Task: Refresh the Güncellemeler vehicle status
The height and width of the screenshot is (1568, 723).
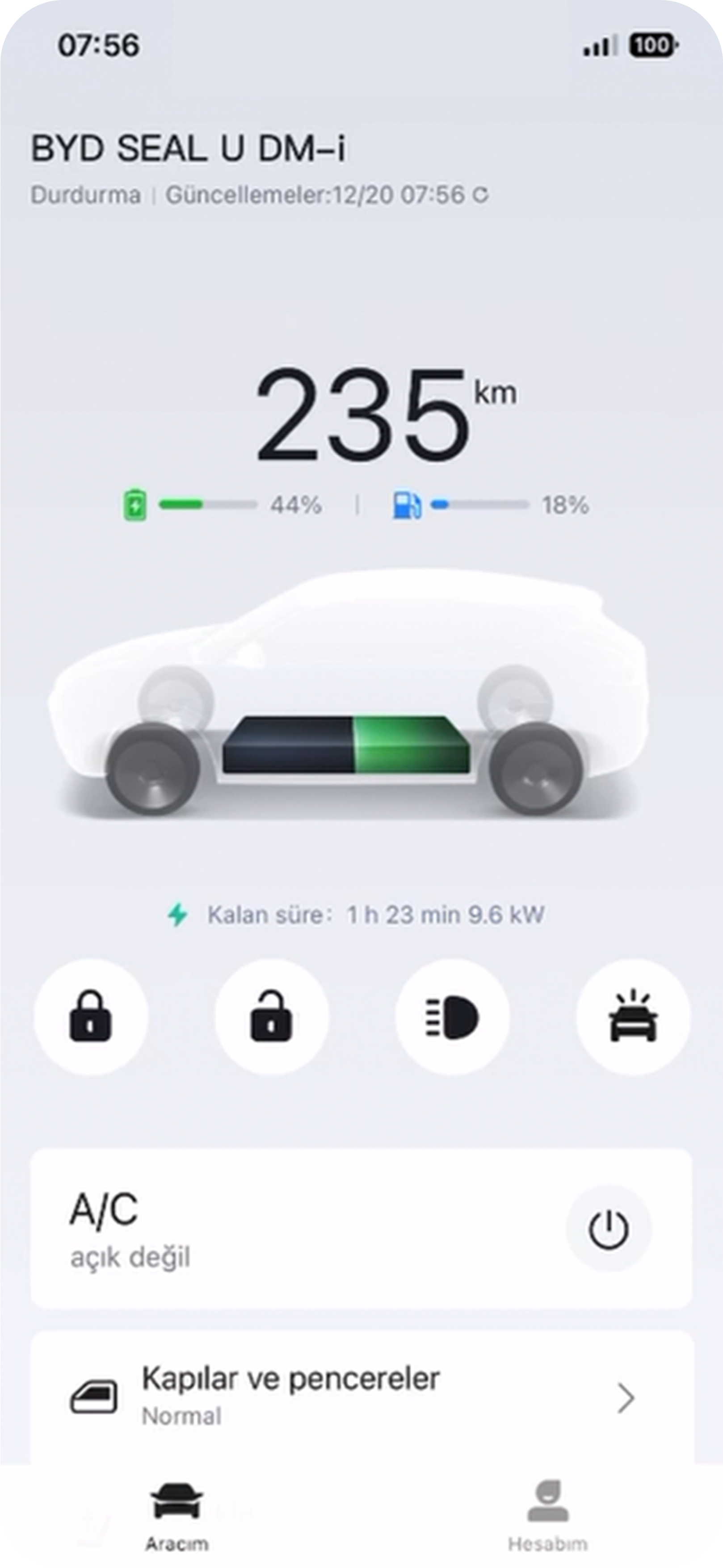Action: [x=480, y=196]
